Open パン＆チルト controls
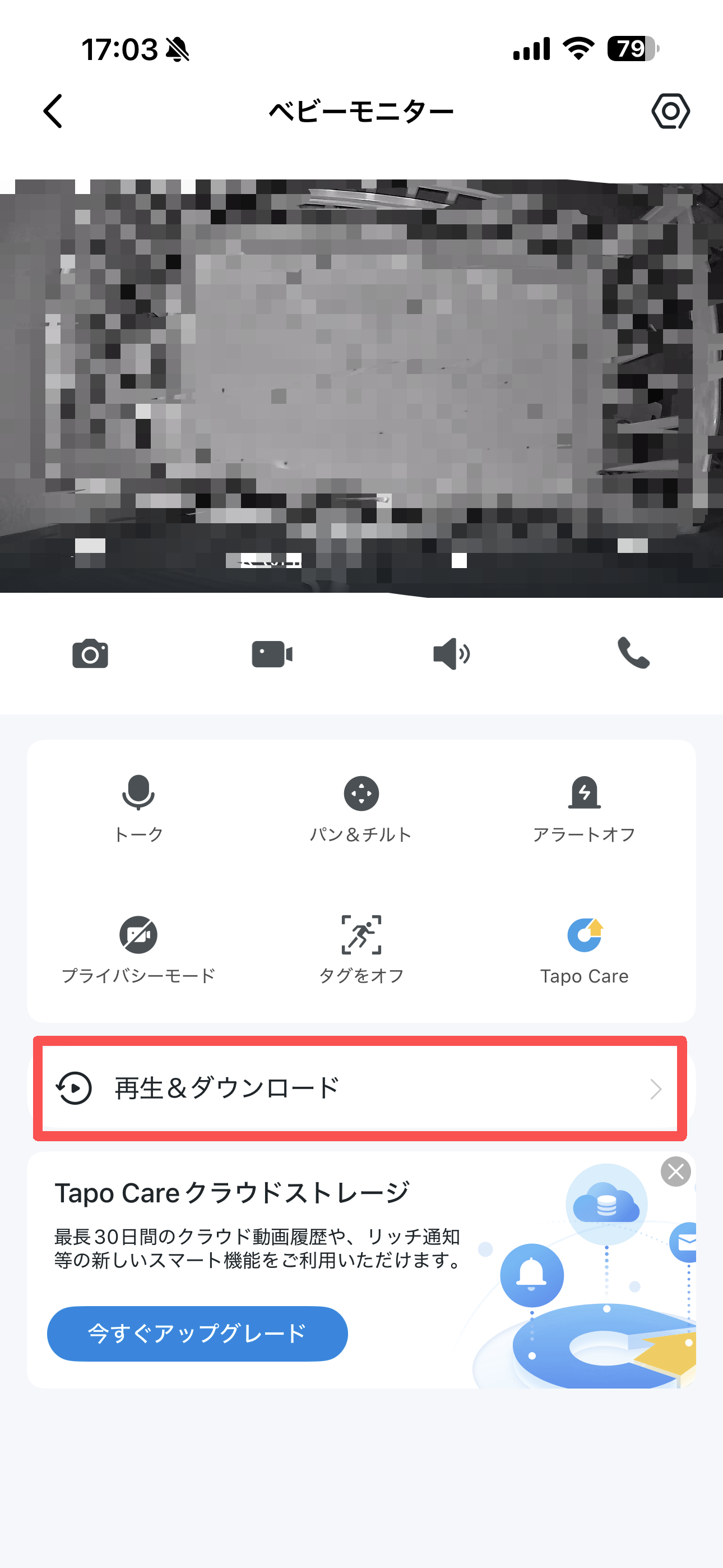Screen dimensions: 723x1568 coord(361,808)
